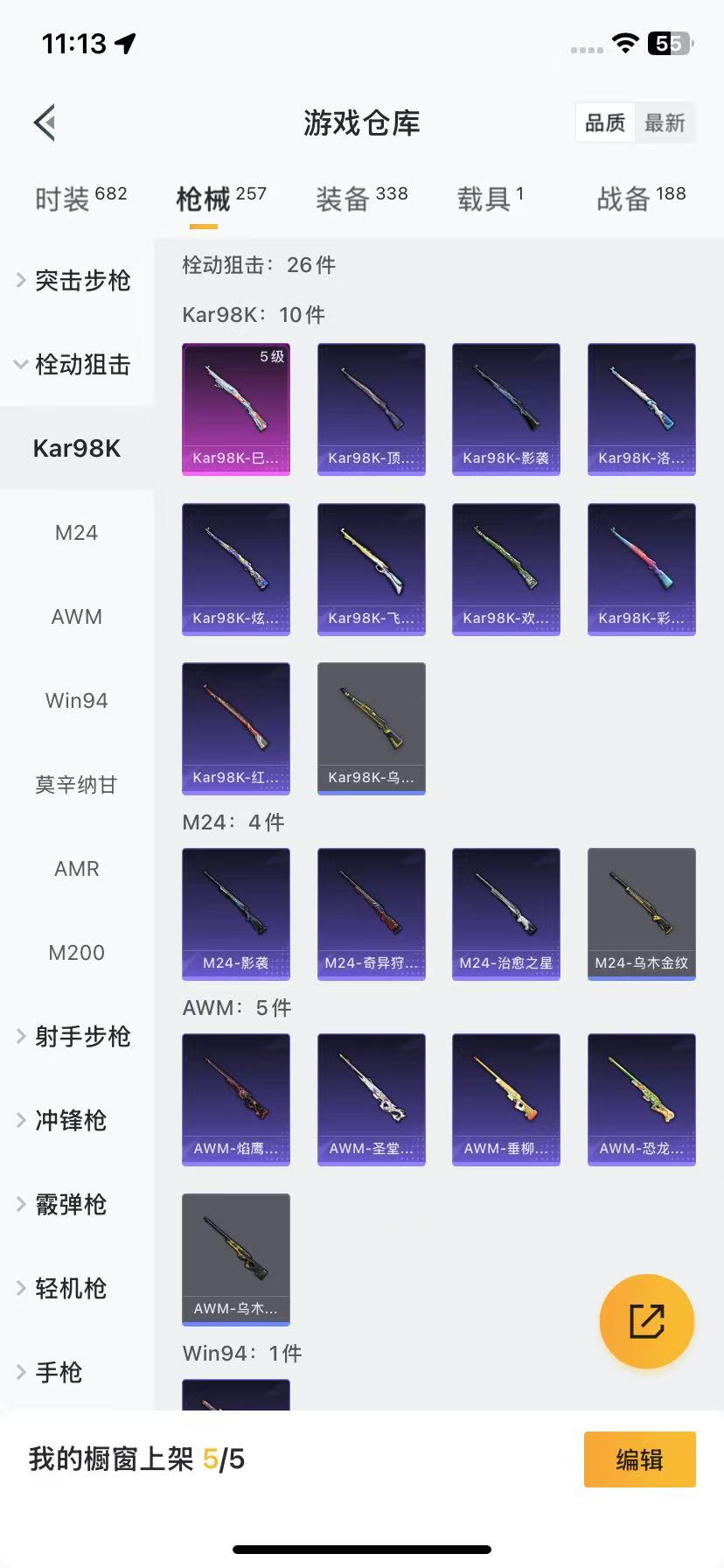
Task: Go back using the top-left arrow
Action: 45,122
